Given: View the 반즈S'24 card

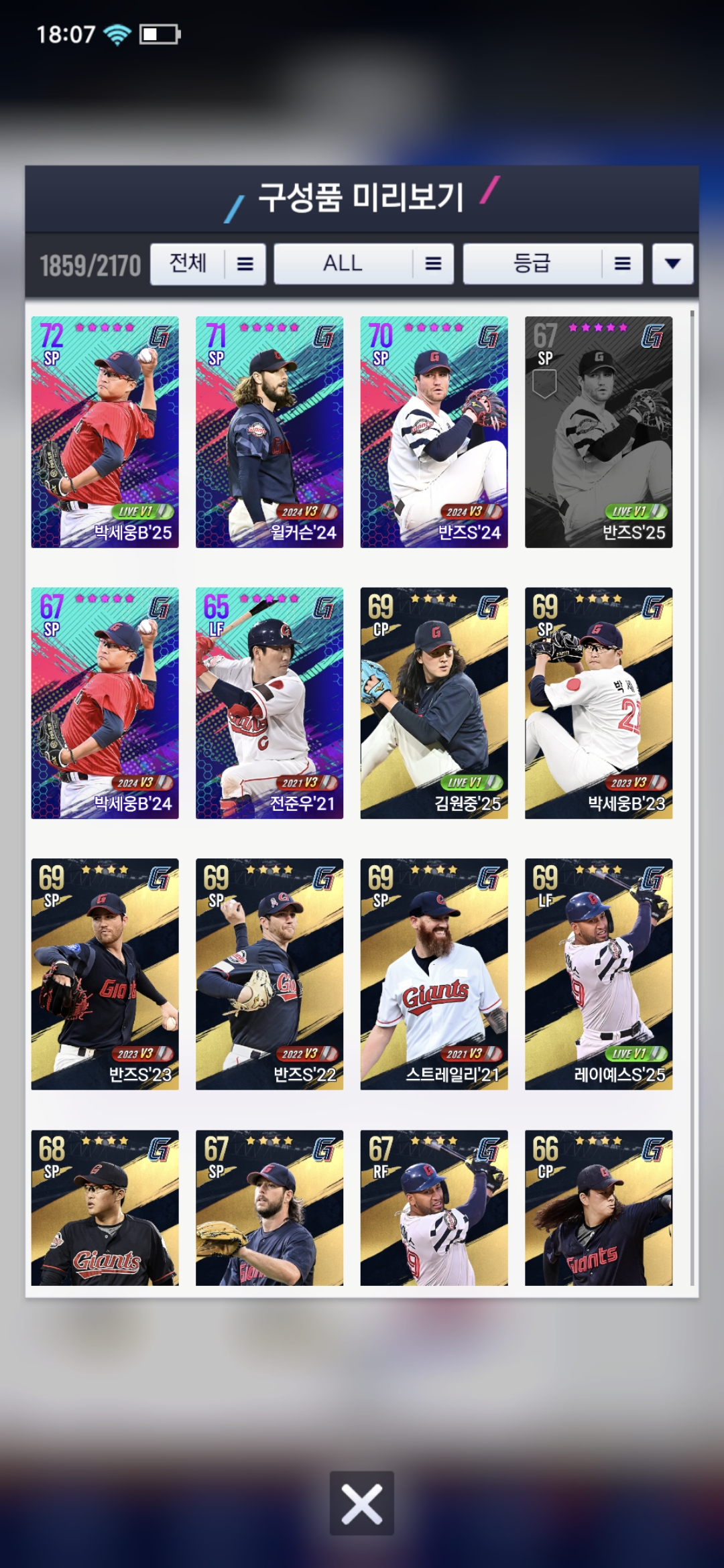Looking at the screenshot, I should click(x=434, y=432).
